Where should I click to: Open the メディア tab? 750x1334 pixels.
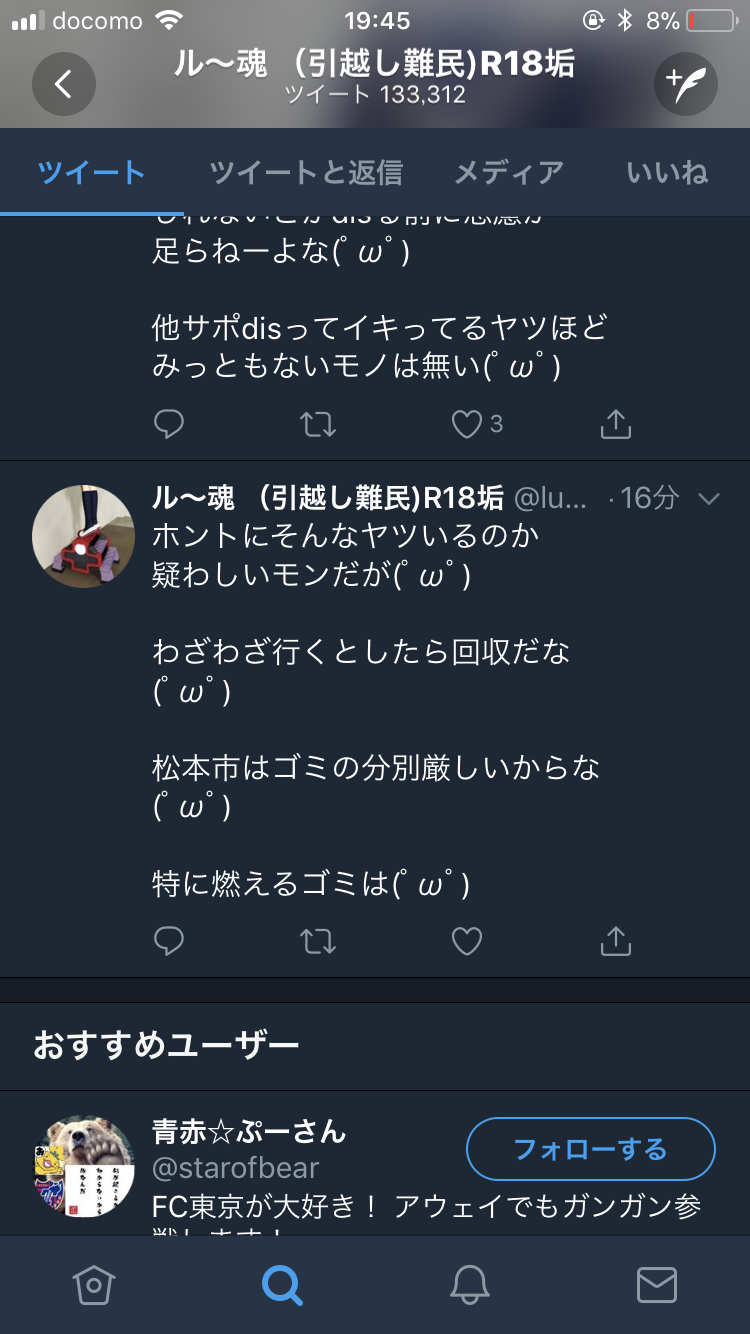pyautogui.click(x=509, y=173)
